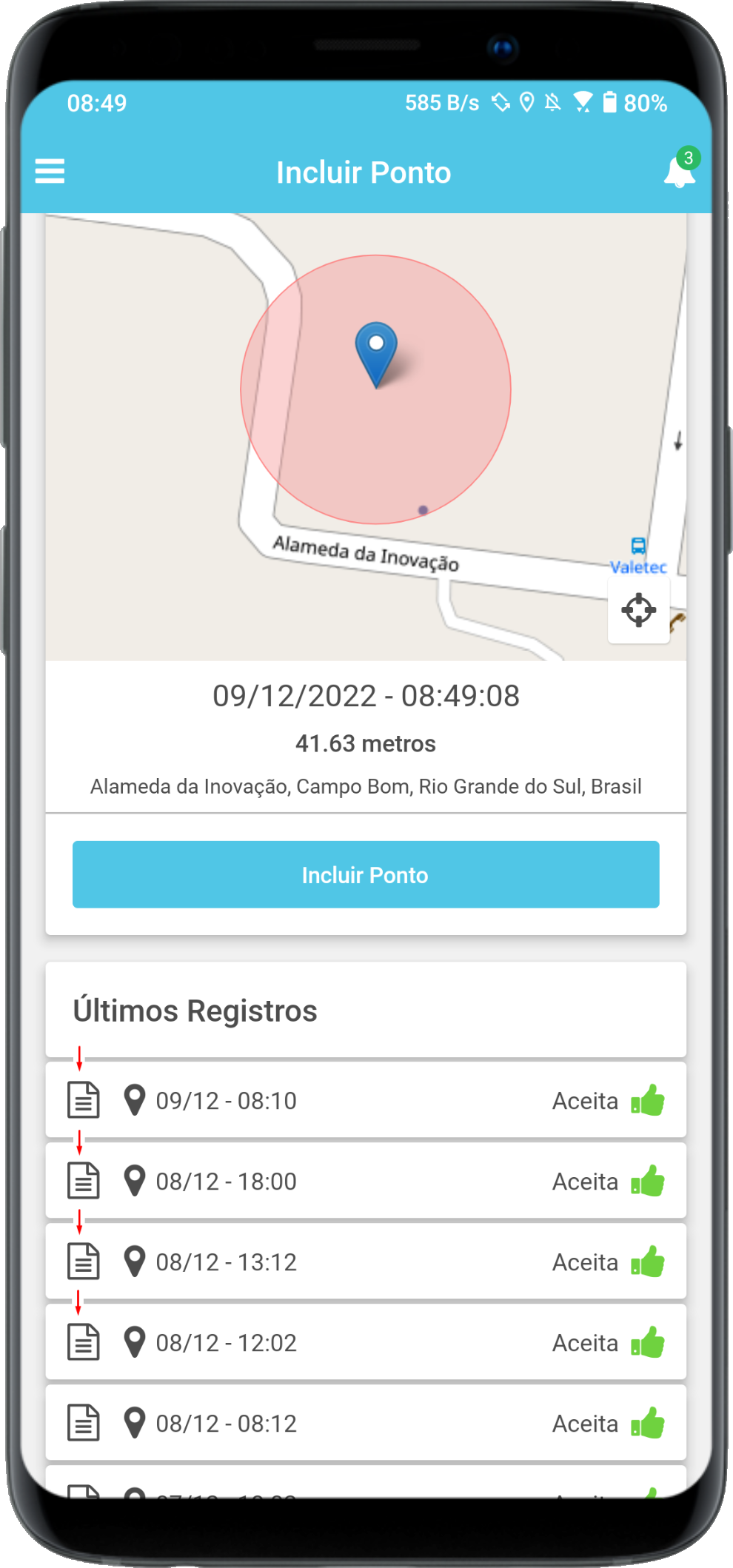Viewport: 733px width, 1568px height.
Task: Open the hamburger menu
Action: 50,172
